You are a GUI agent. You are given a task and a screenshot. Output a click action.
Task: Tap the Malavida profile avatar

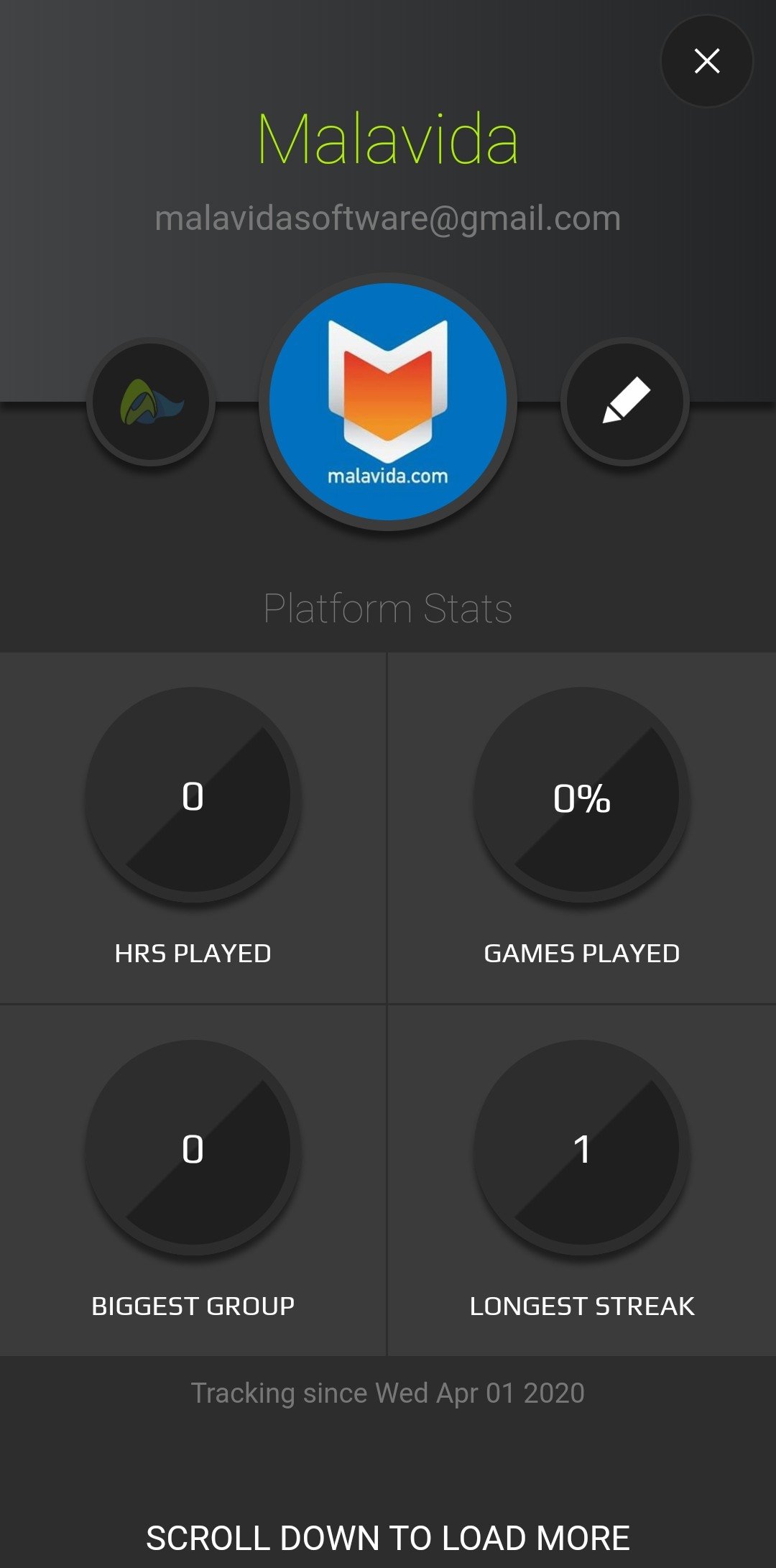[x=388, y=402]
